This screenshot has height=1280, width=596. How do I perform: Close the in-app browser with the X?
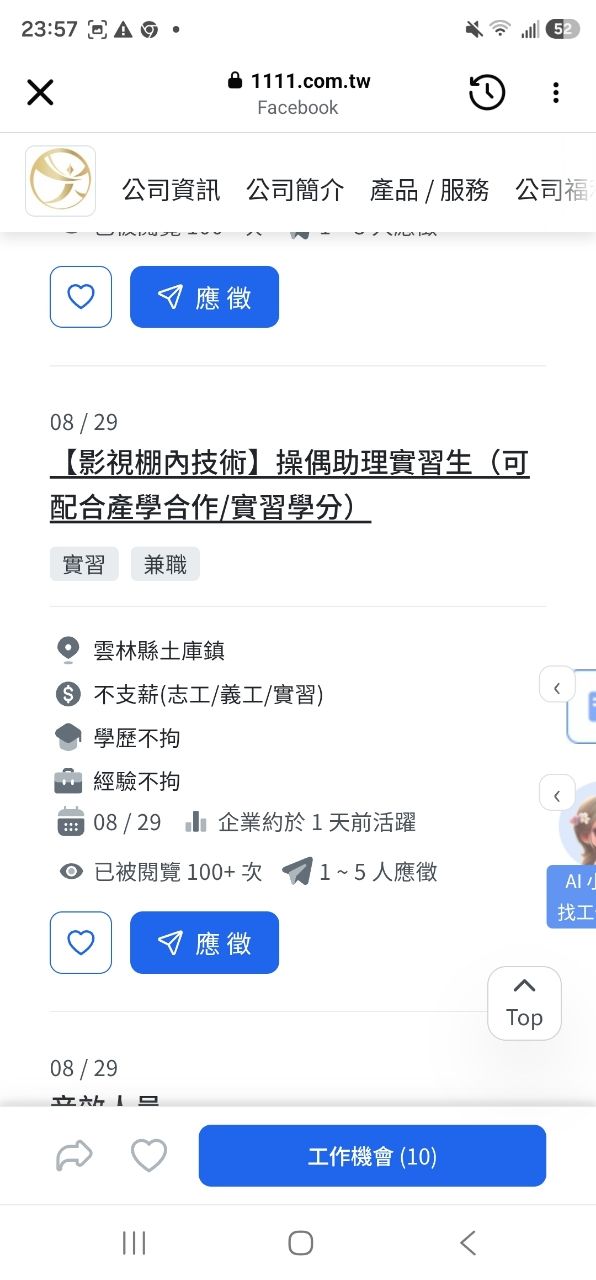[40, 93]
